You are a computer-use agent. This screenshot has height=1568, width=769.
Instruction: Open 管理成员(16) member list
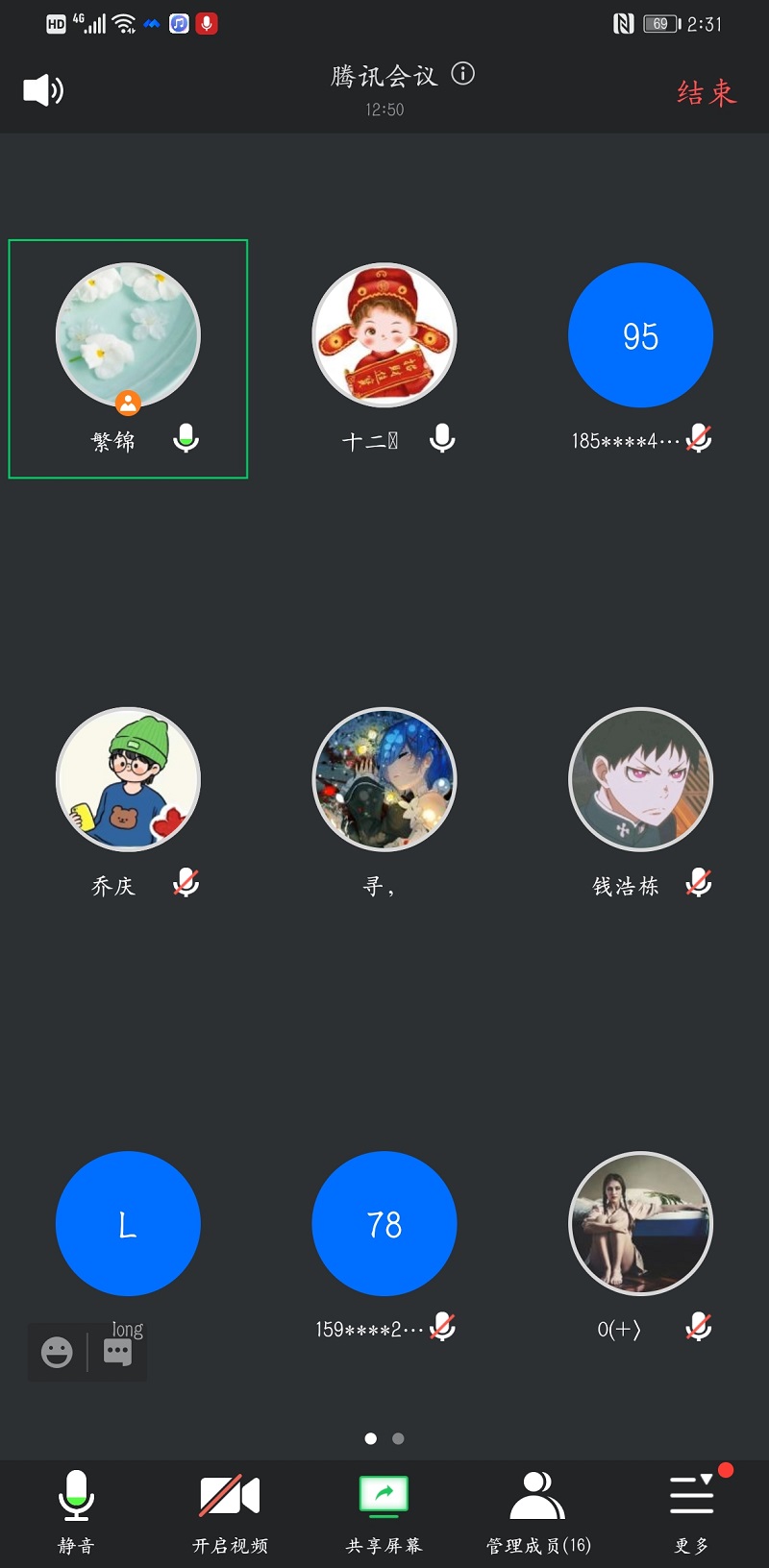(x=538, y=1510)
